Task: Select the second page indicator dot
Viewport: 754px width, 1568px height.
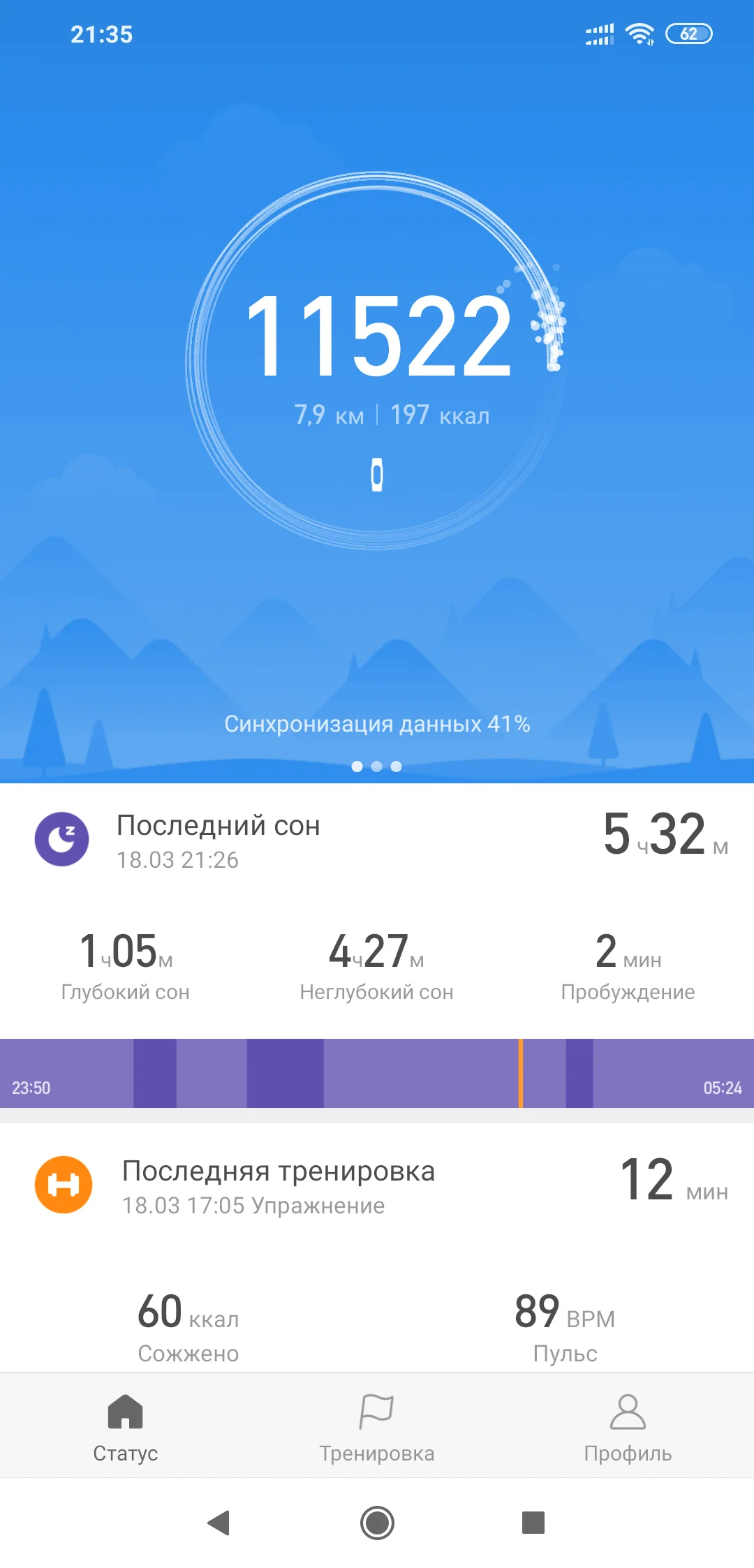Action: click(x=377, y=767)
